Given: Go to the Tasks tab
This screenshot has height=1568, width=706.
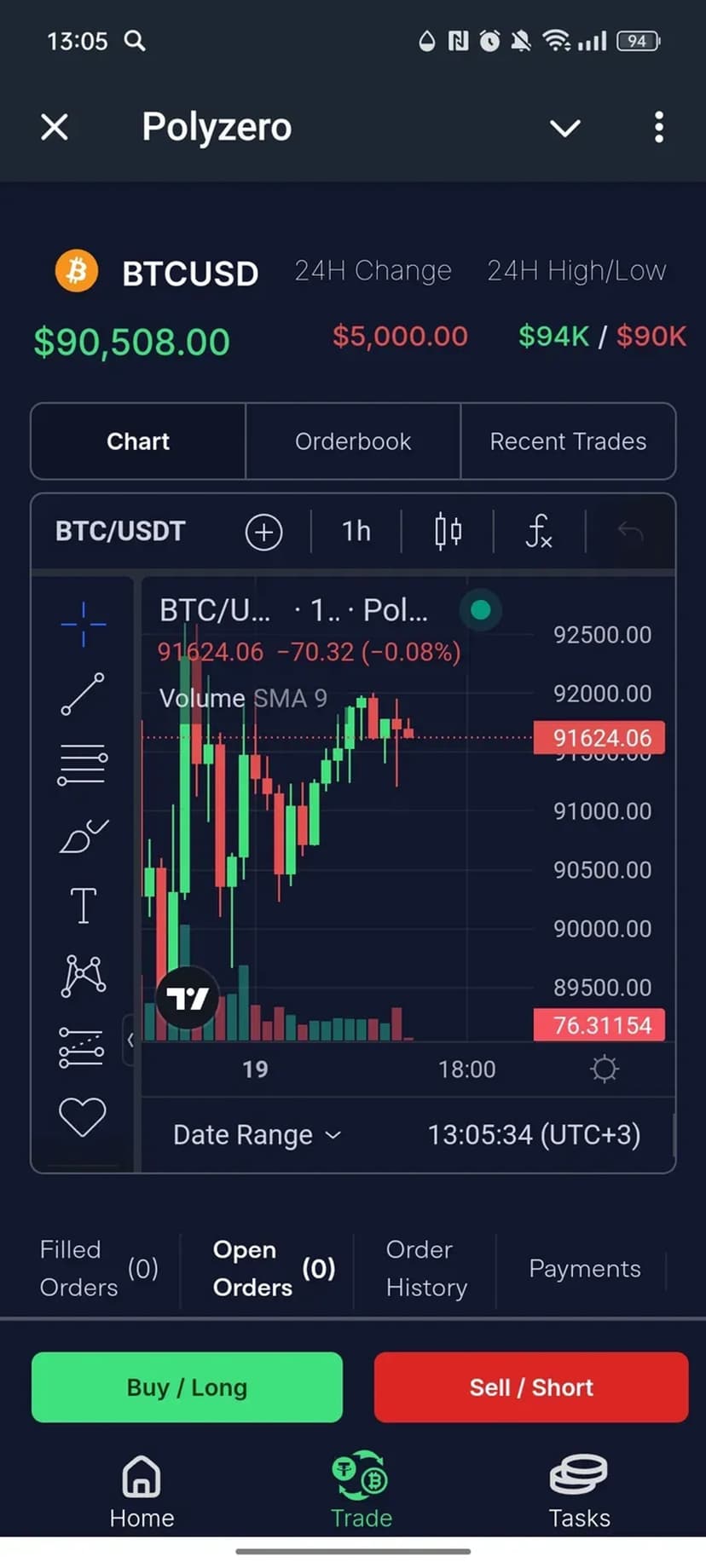Looking at the screenshot, I should tap(579, 1490).
